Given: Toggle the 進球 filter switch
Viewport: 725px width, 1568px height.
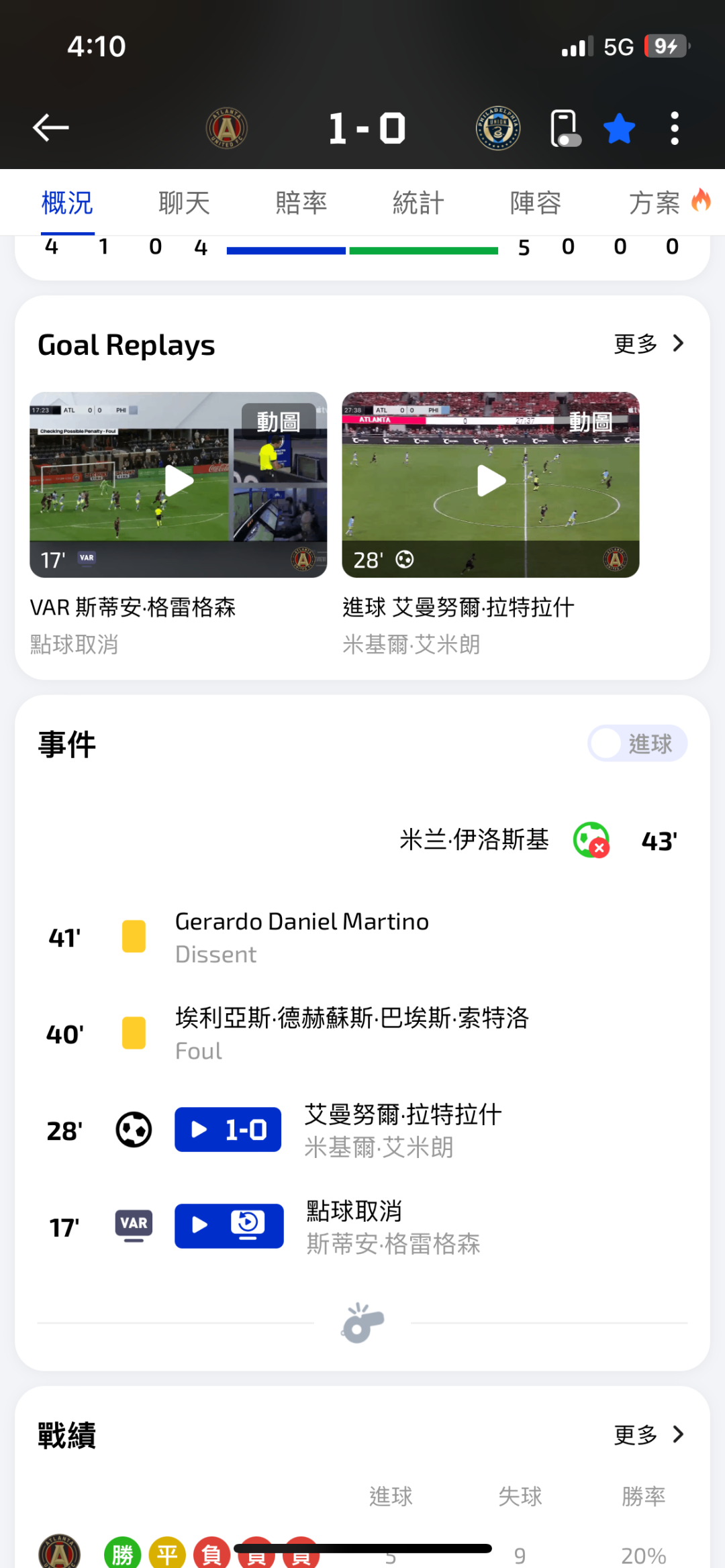Looking at the screenshot, I should click(x=637, y=743).
